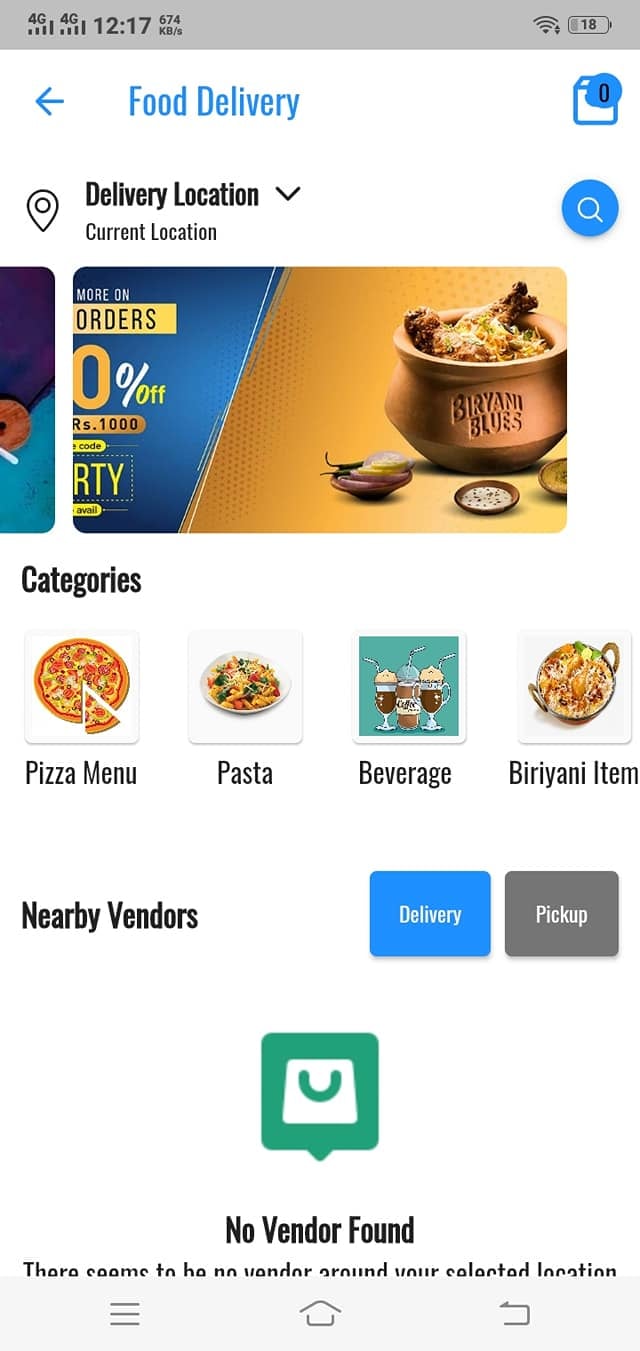The height and width of the screenshot is (1351, 640).
Task: Open the shopping cart
Action: pyautogui.click(x=594, y=101)
